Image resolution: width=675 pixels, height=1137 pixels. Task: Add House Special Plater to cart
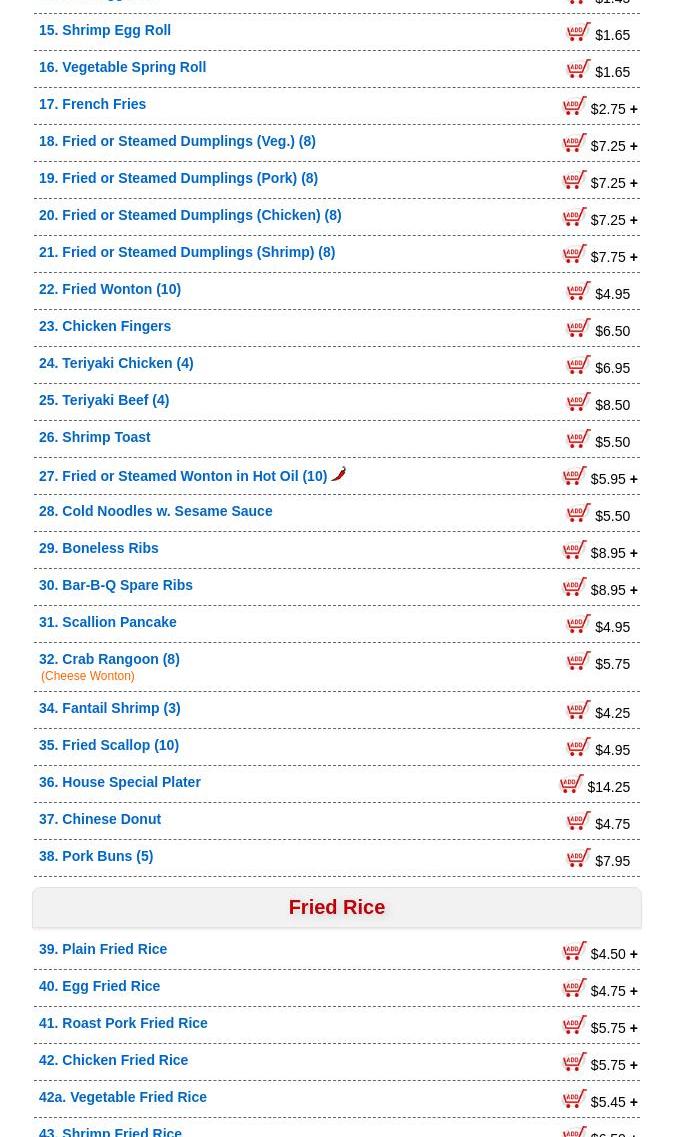tap(571, 784)
